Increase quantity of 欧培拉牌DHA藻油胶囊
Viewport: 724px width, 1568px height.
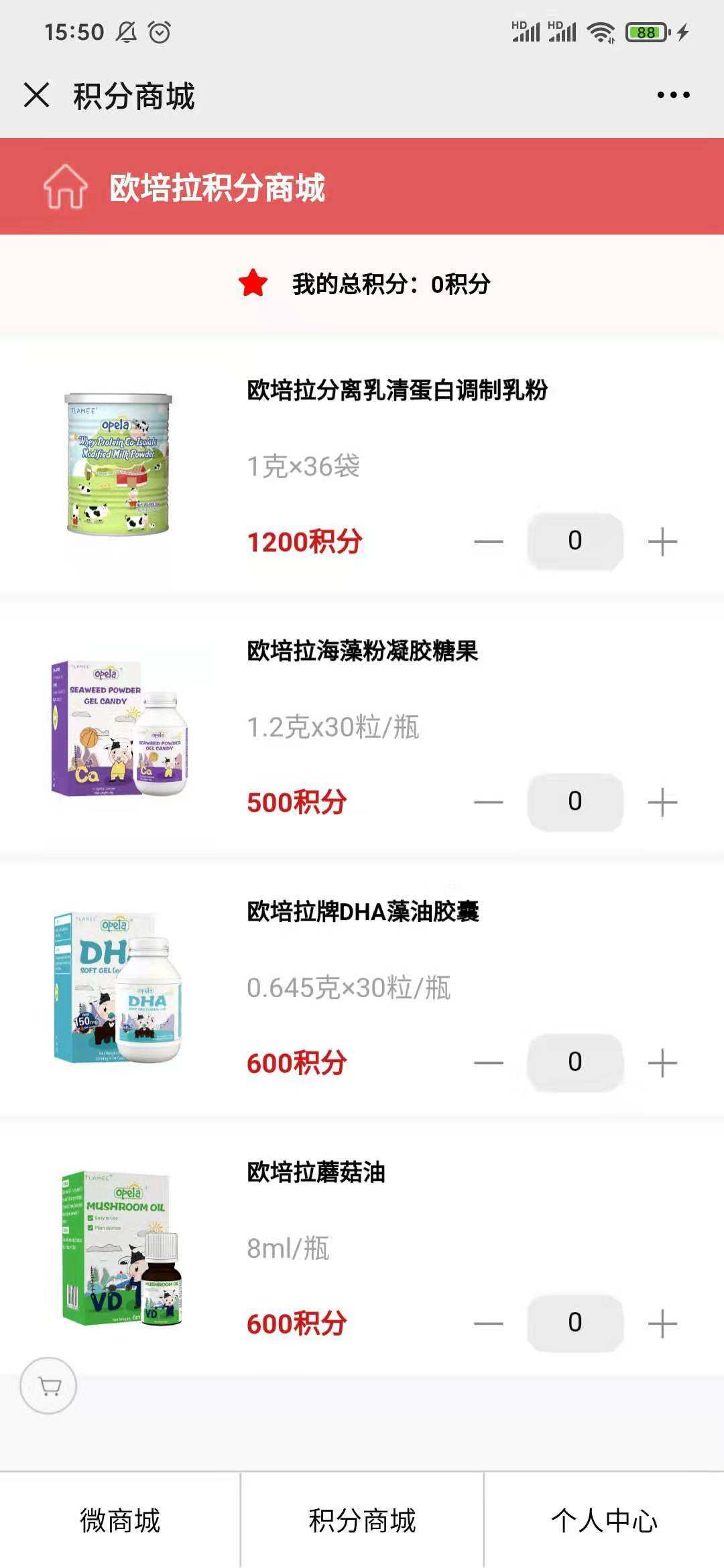pos(662,1063)
